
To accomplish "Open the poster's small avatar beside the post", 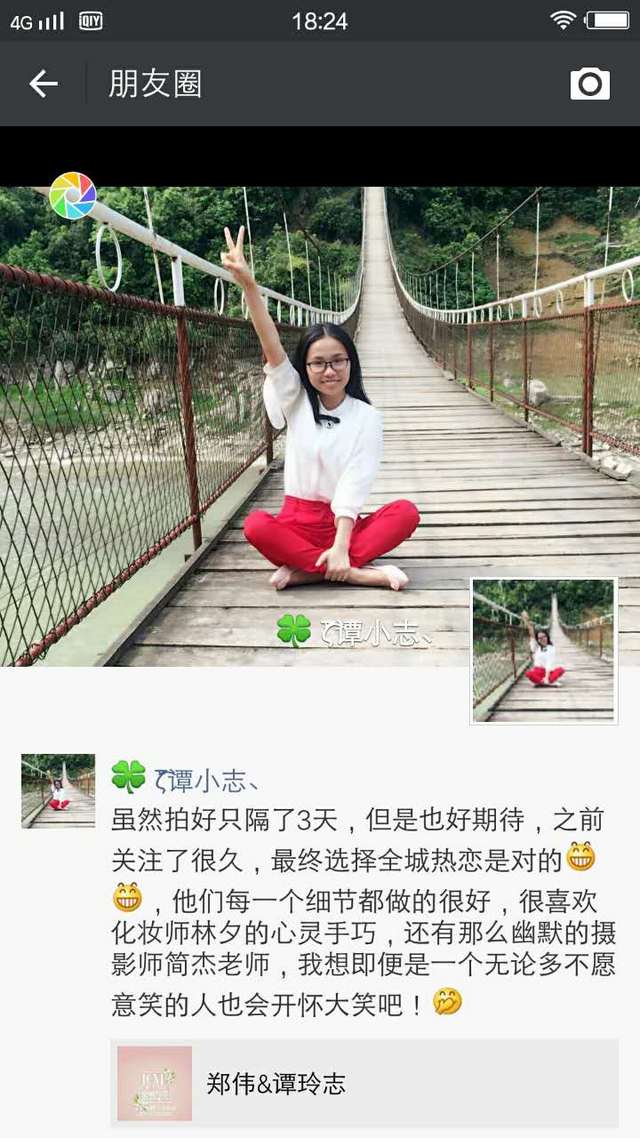I will (58, 791).
